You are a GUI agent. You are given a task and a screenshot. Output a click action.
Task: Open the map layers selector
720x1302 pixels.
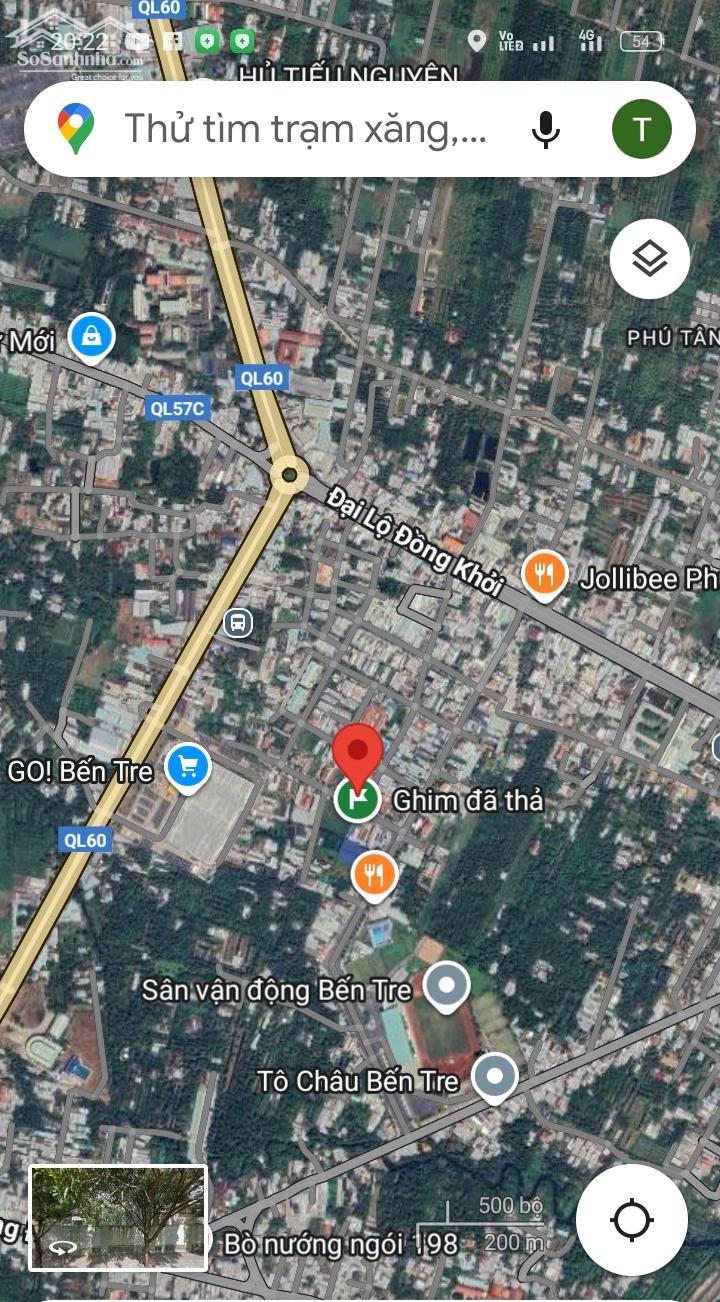(x=649, y=259)
